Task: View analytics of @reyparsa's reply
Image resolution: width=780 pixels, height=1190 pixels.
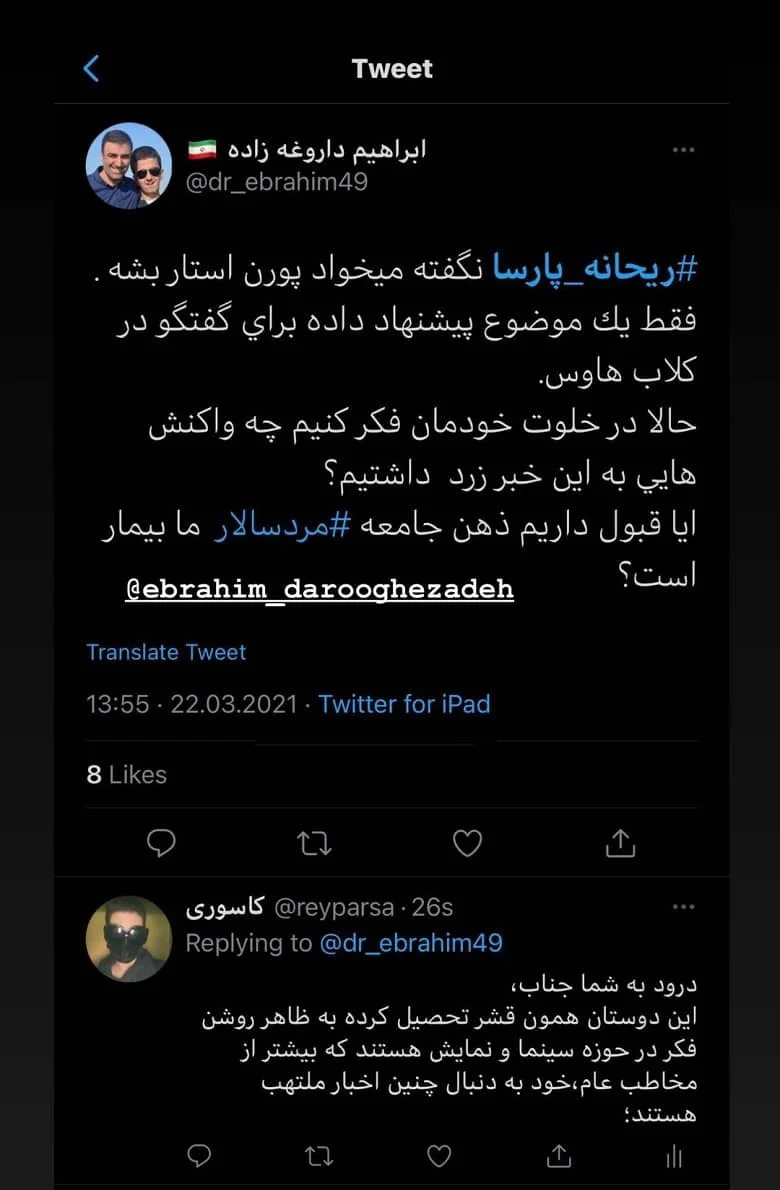Action: pyautogui.click(x=675, y=1156)
